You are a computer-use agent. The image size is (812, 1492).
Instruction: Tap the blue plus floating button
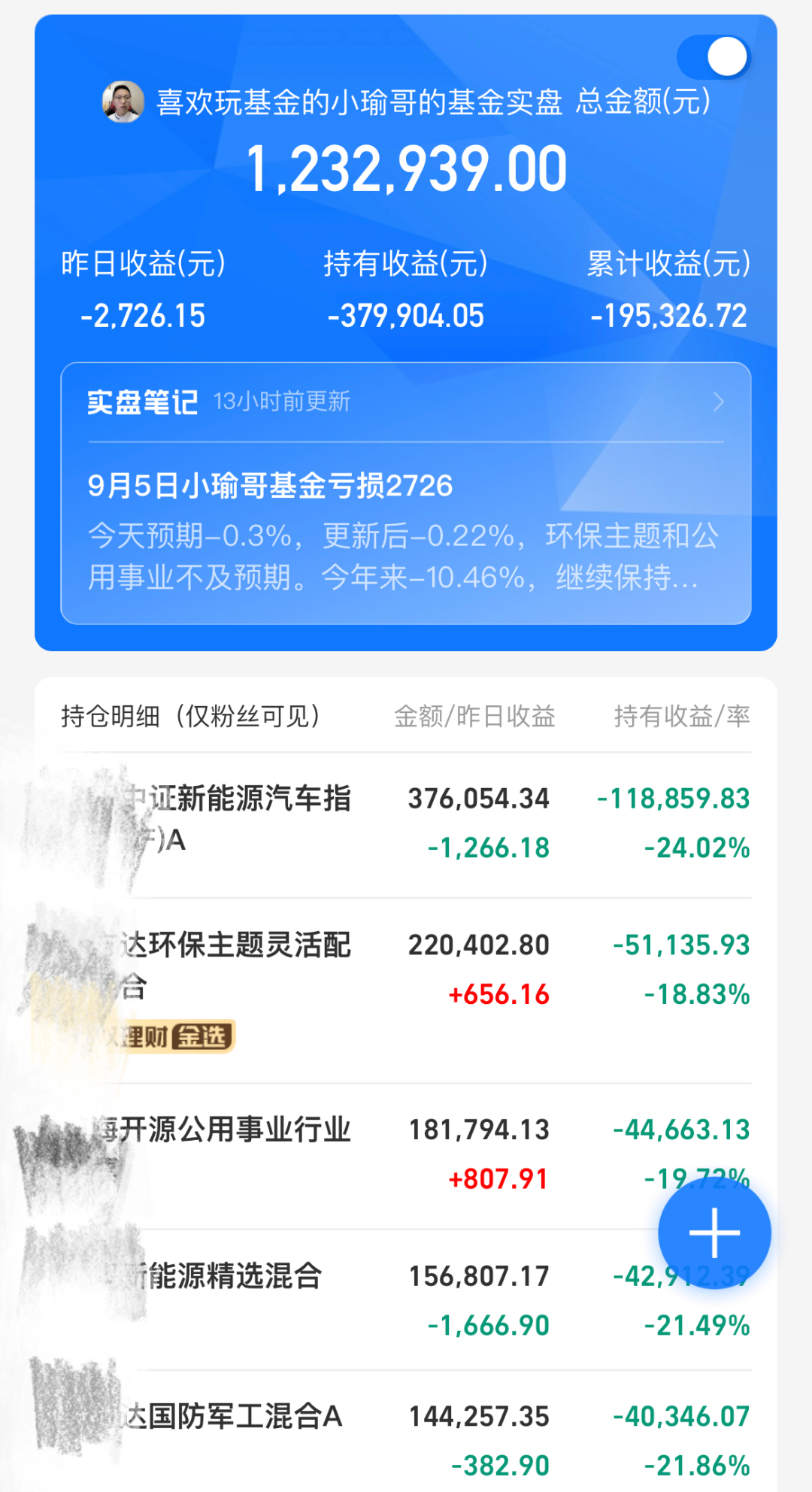[714, 1233]
